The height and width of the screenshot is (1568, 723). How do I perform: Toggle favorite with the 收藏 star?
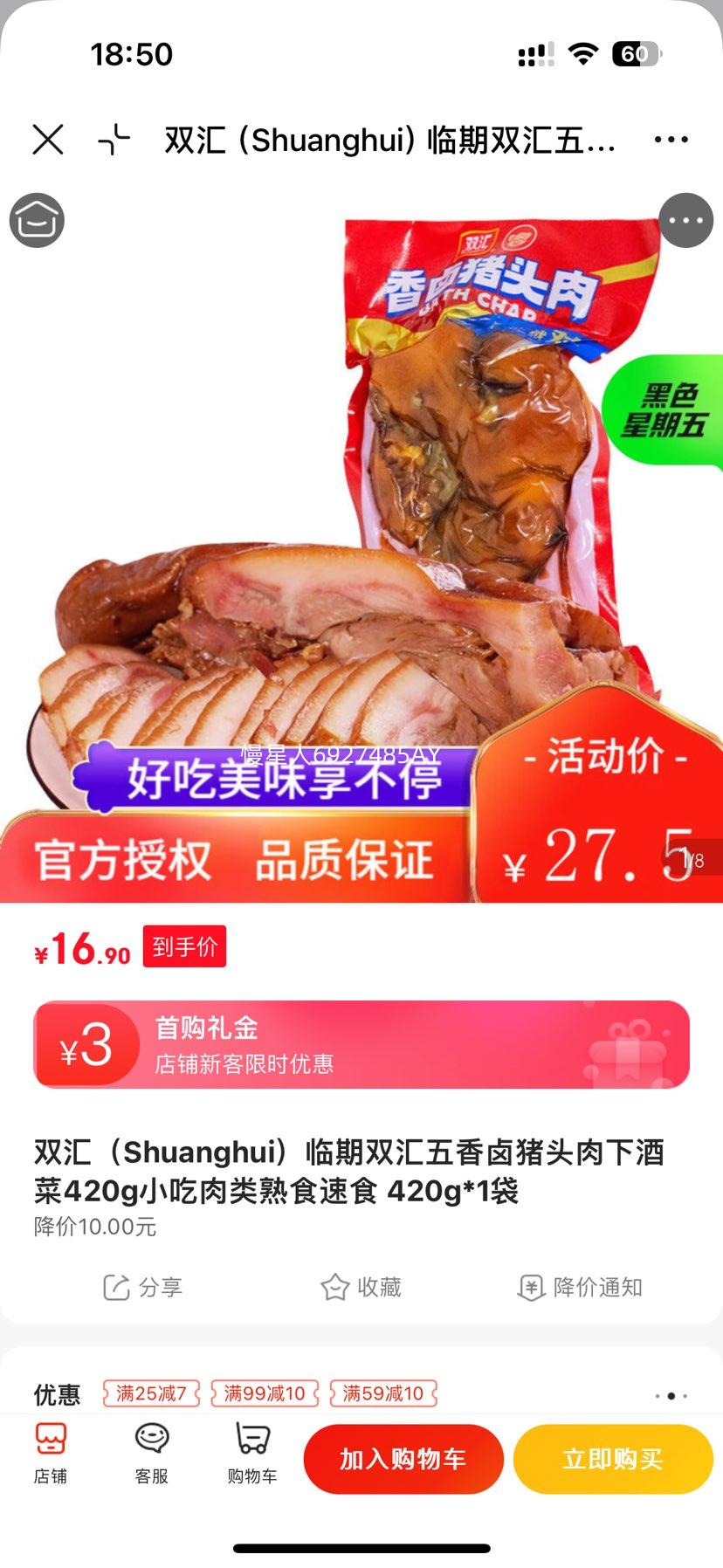coord(361,1286)
